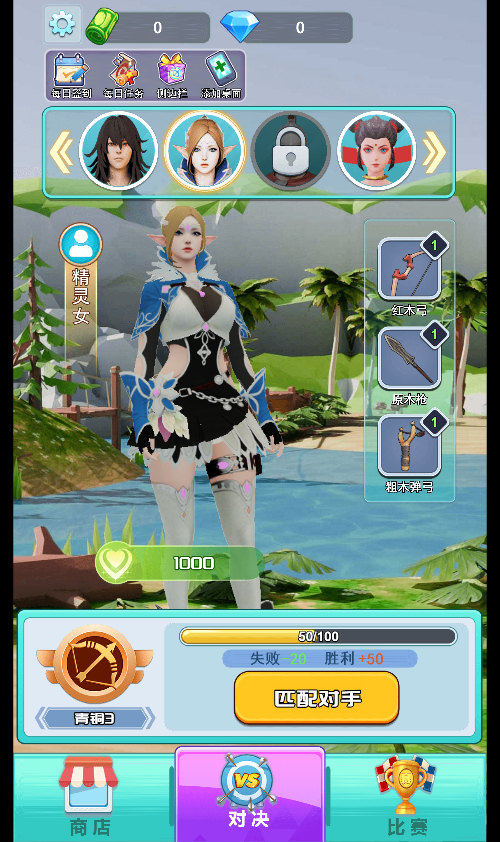Switch to the 商店 shop tab

89,797
